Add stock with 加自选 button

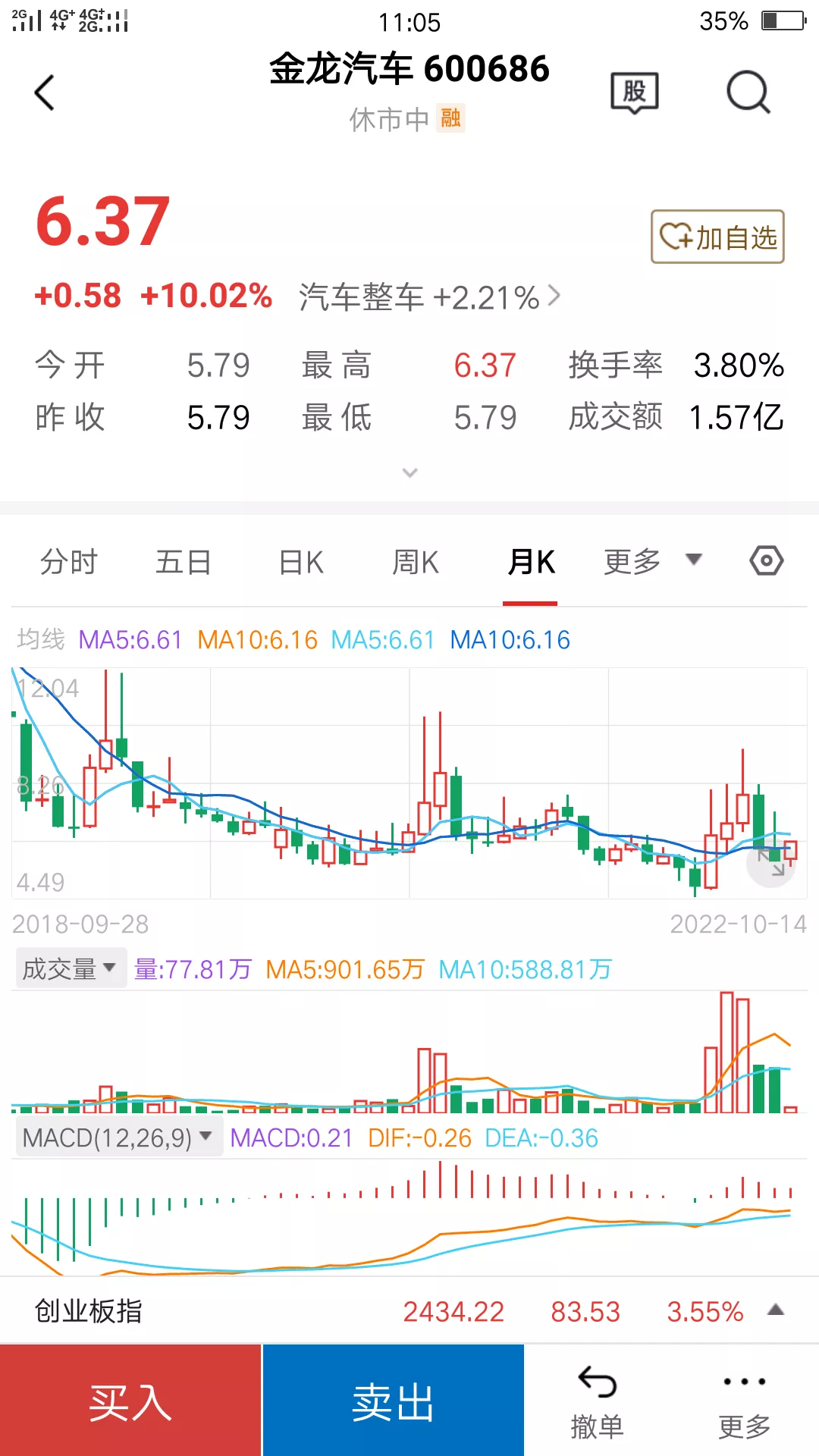(x=717, y=237)
